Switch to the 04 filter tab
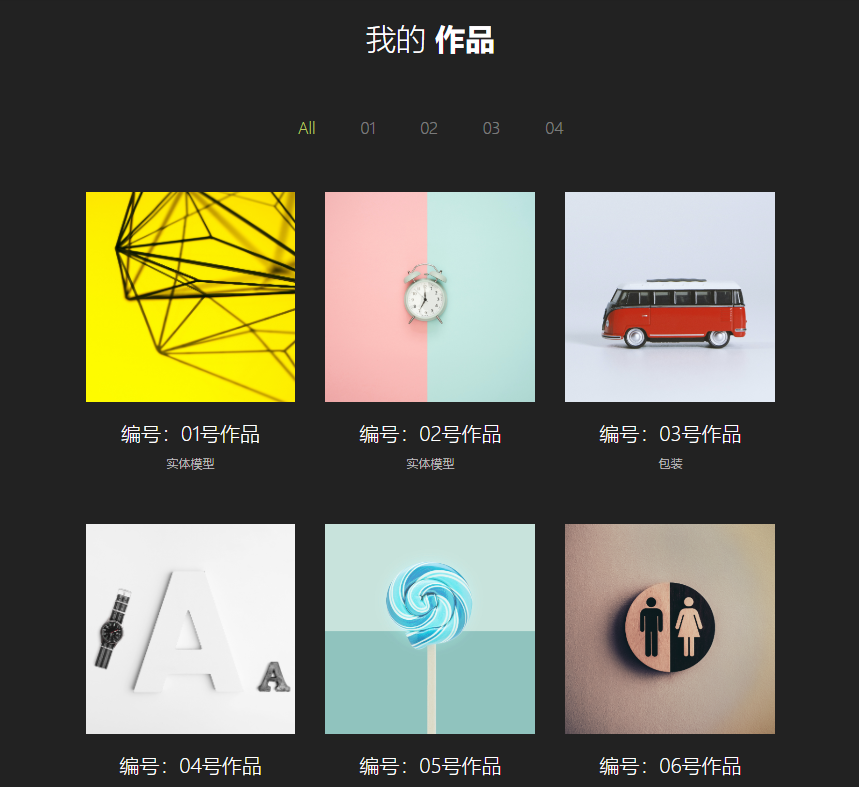Image resolution: width=859 pixels, height=787 pixels. 554,128
